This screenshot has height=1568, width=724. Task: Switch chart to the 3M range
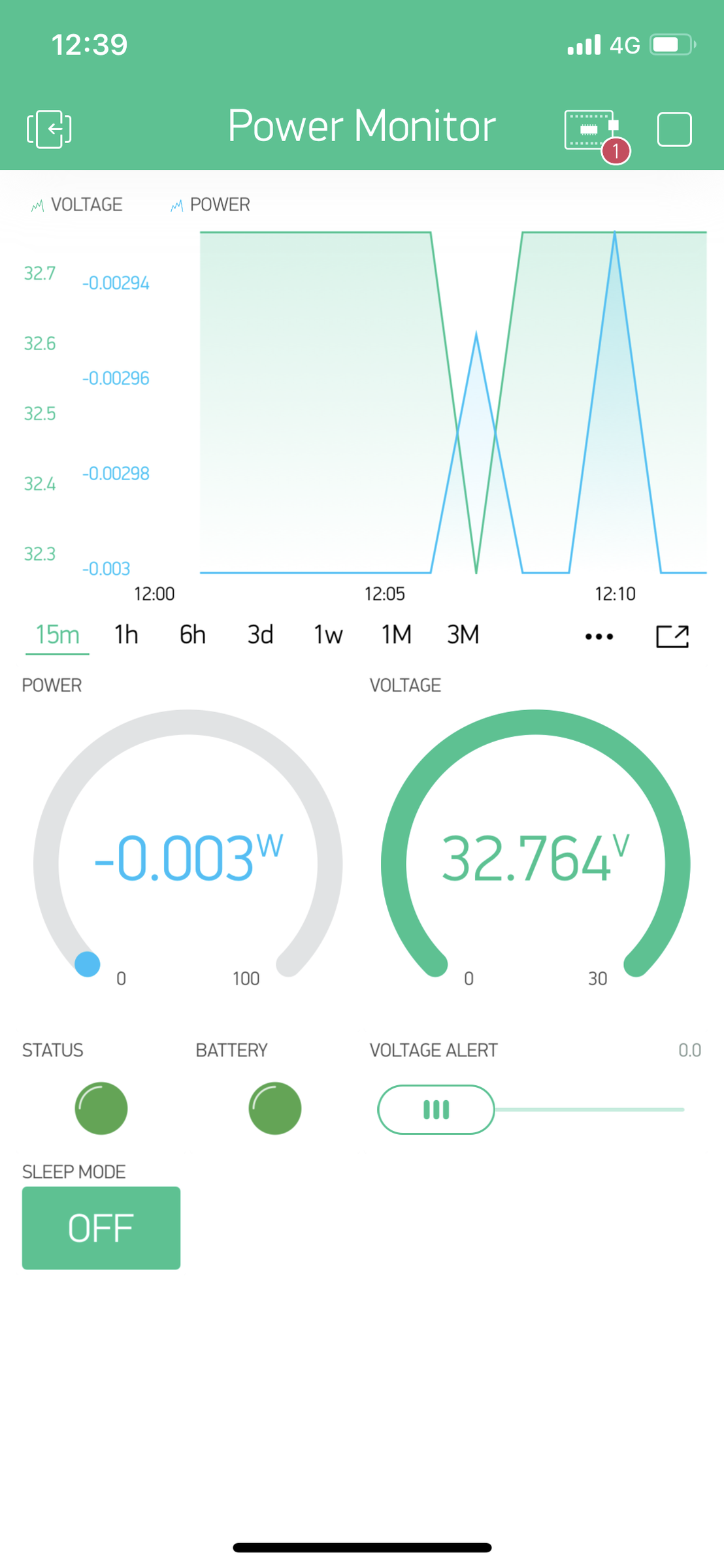click(463, 634)
